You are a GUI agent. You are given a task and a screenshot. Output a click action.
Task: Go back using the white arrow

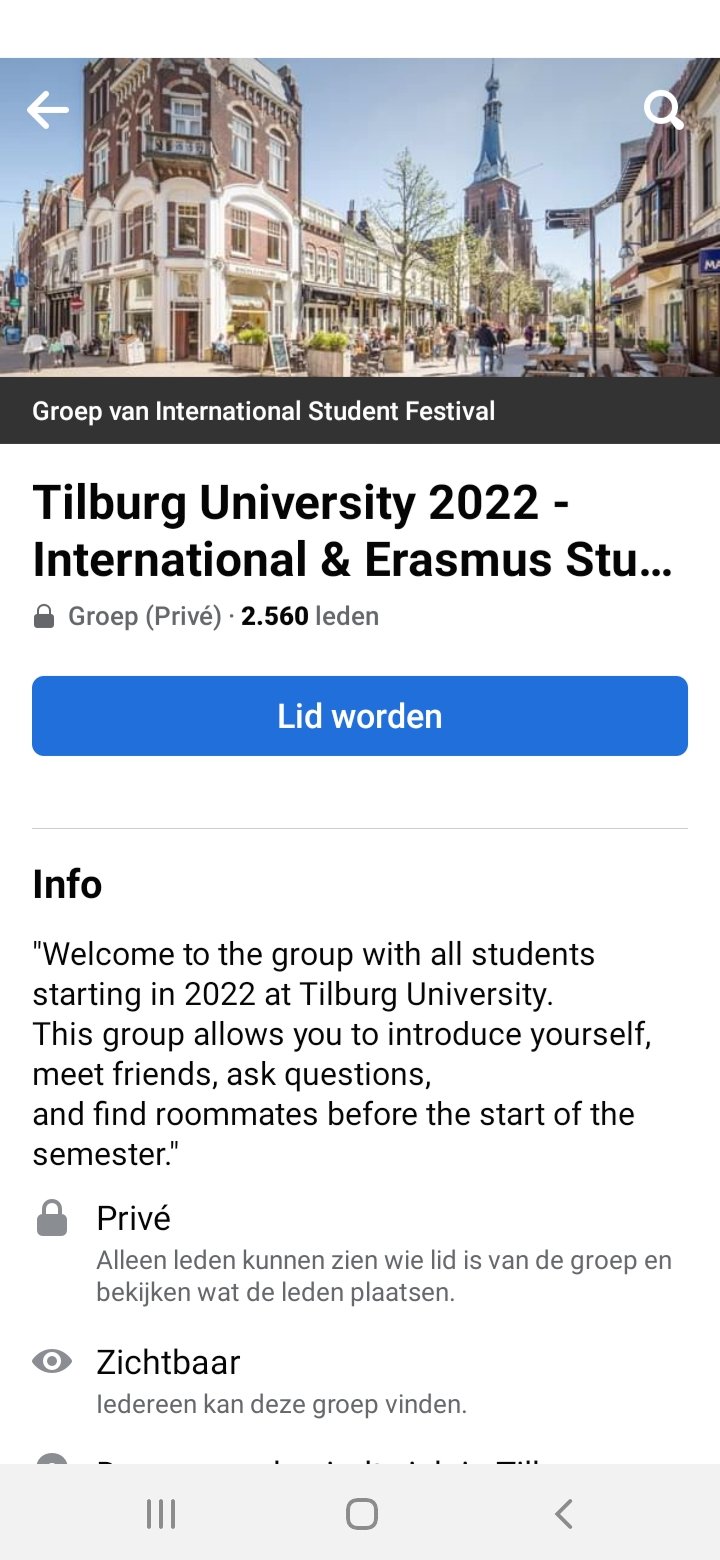click(x=47, y=110)
